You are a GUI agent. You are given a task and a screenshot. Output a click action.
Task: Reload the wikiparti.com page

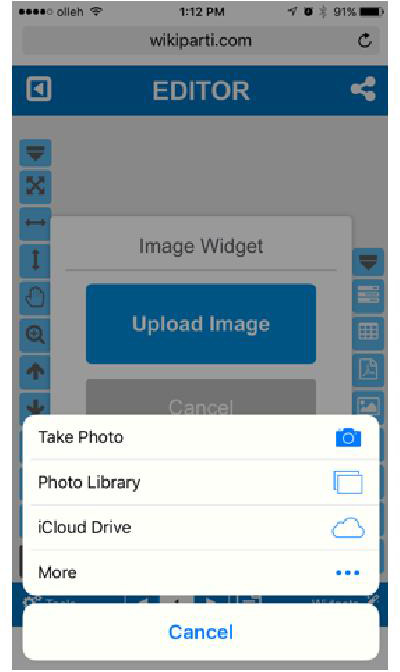point(364,41)
